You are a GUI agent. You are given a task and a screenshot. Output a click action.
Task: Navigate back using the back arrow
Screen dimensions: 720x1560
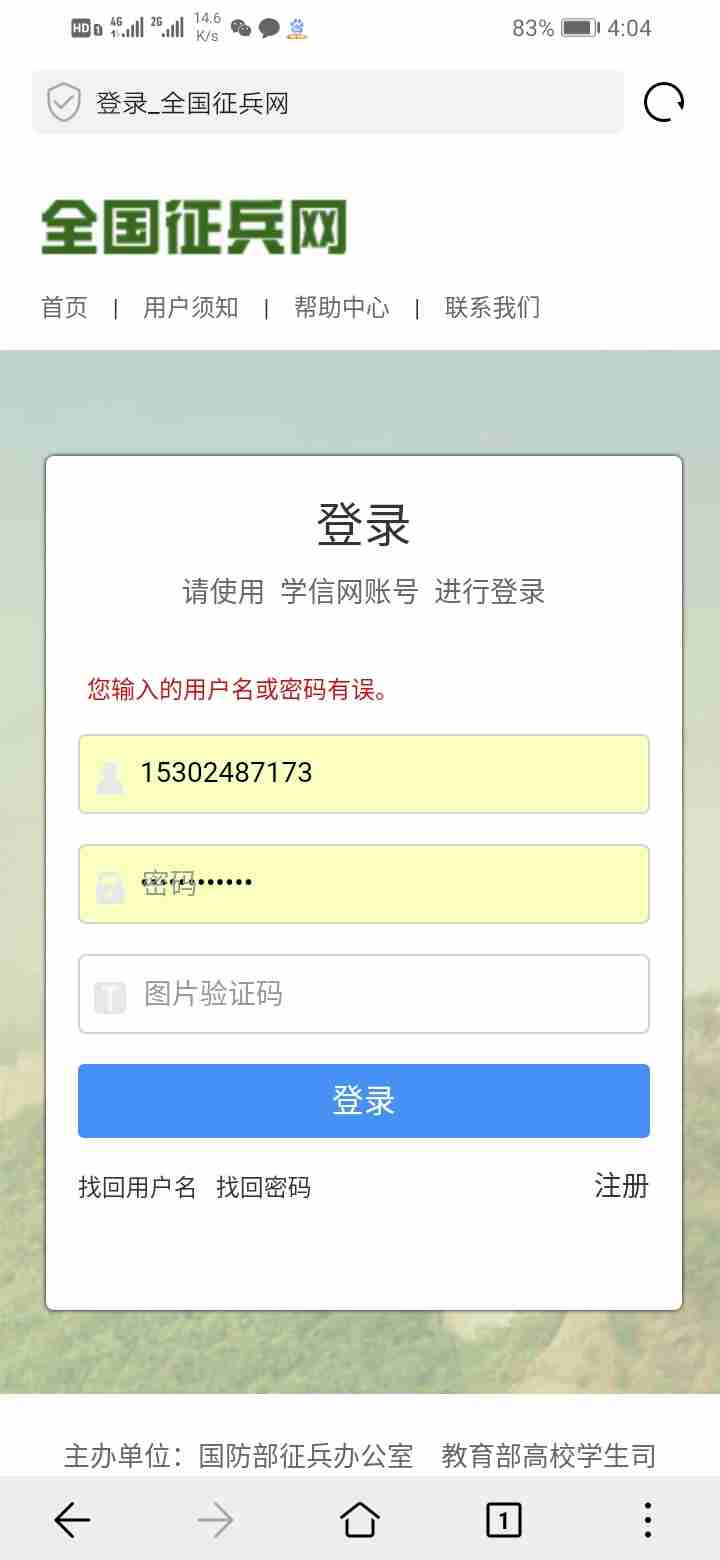[71, 1519]
